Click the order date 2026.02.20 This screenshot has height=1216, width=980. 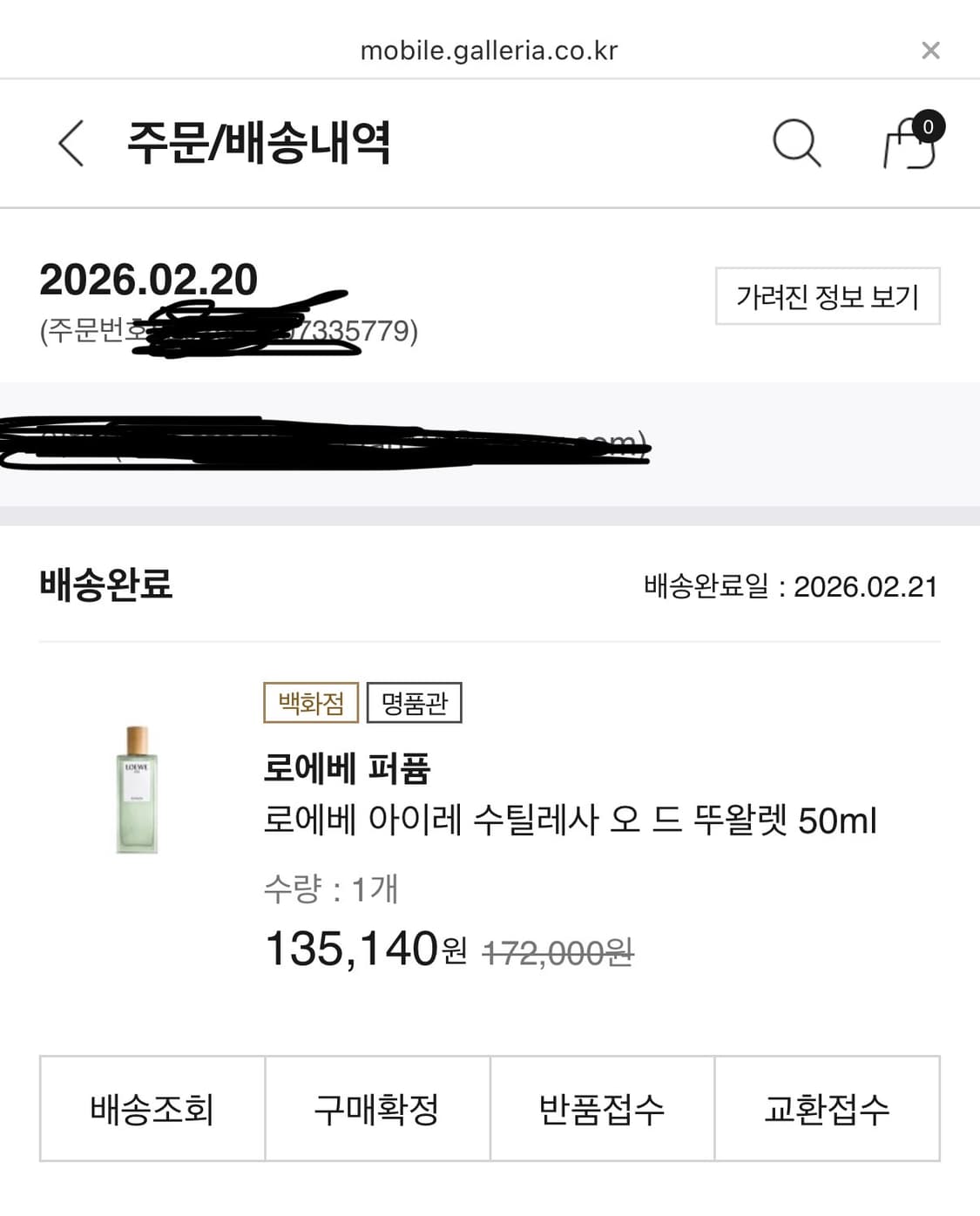[148, 280]
